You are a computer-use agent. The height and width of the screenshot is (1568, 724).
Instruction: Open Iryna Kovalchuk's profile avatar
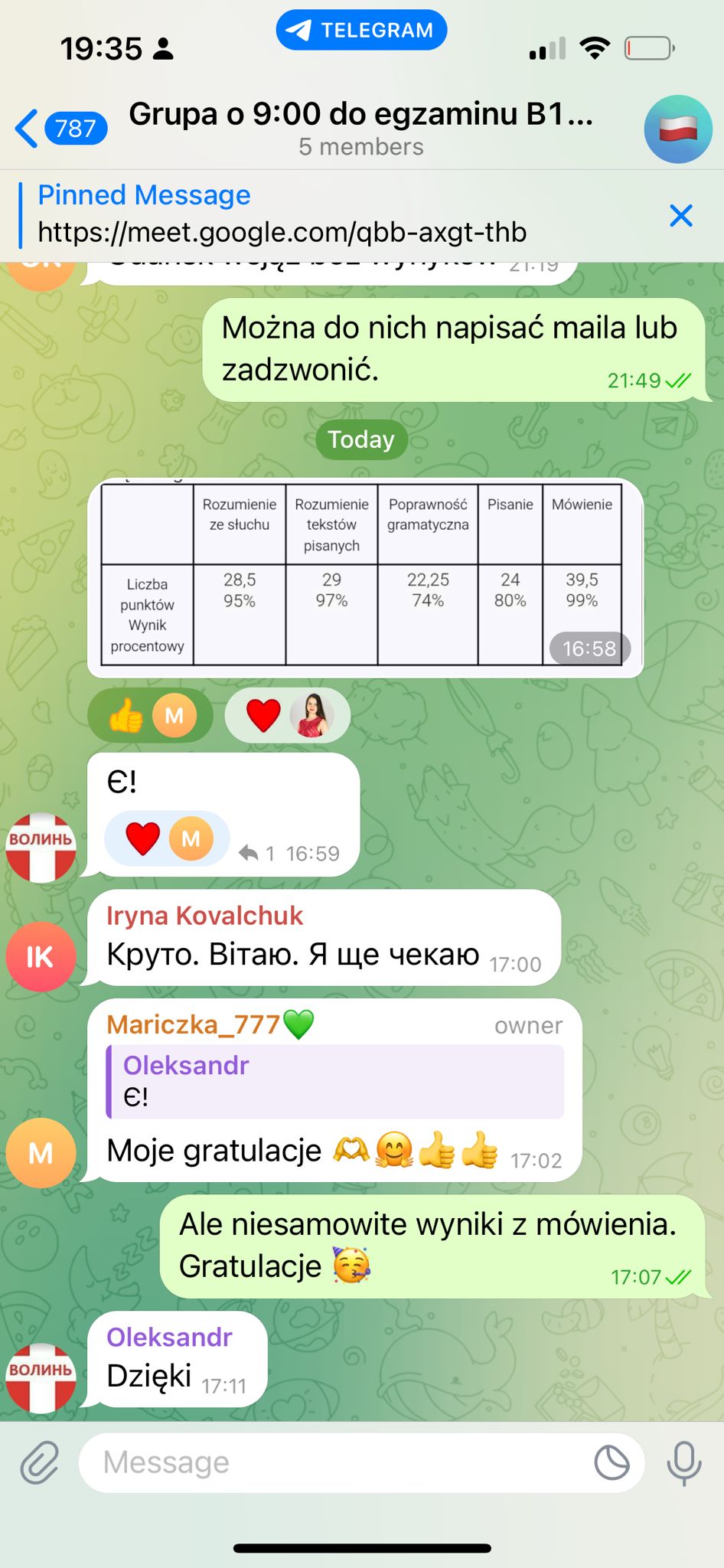click(x=41, y=956)
